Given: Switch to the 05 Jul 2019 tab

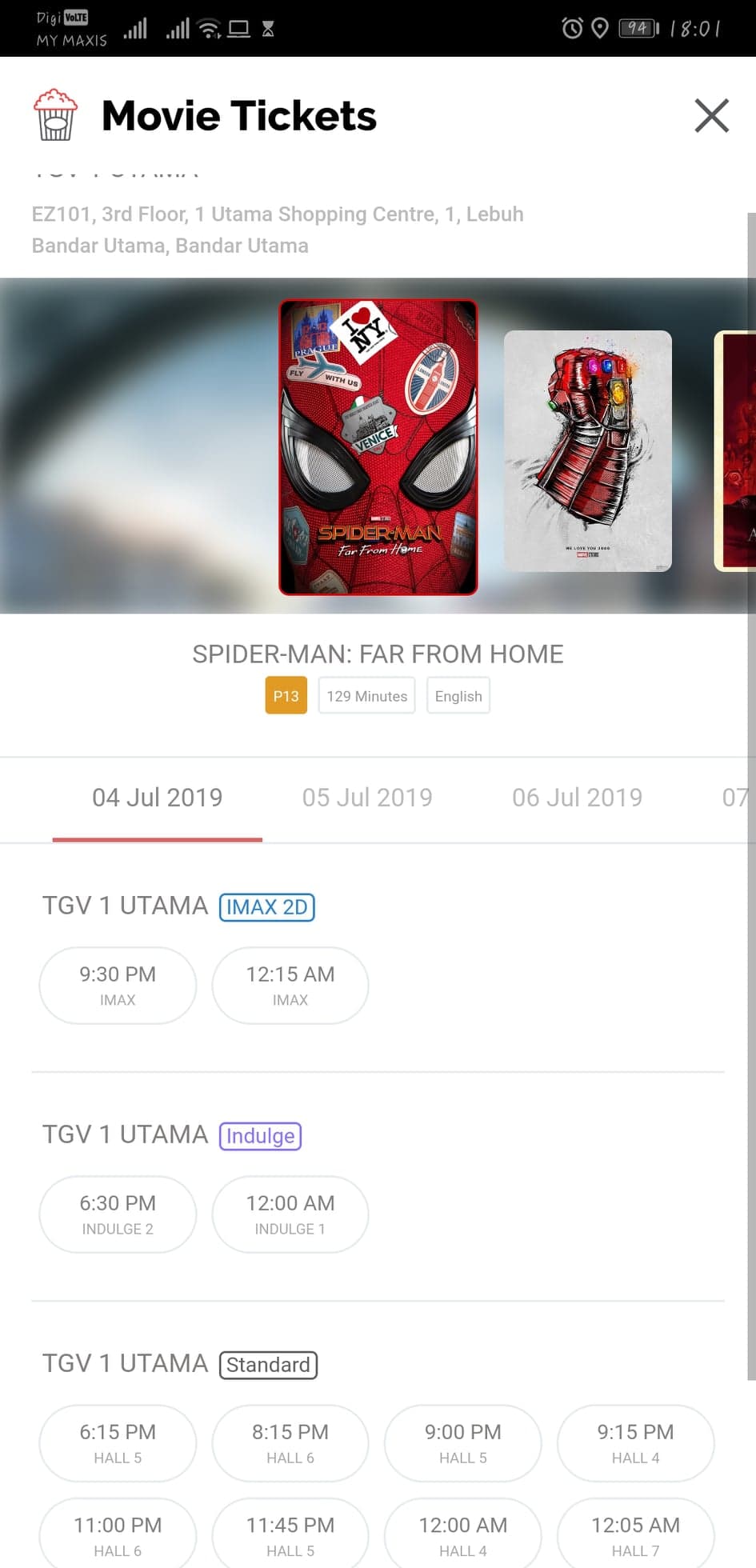Looking at the screenshot, I should pos(367,798).
